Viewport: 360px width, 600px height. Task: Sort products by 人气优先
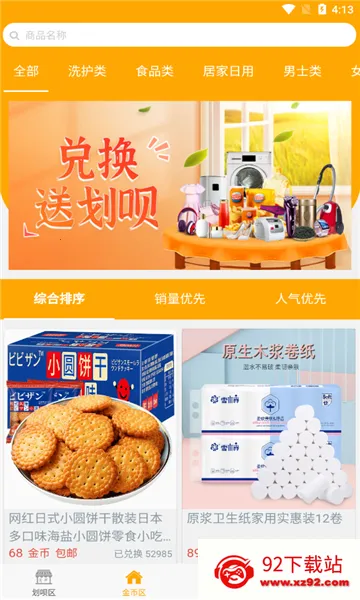point(301,298)
